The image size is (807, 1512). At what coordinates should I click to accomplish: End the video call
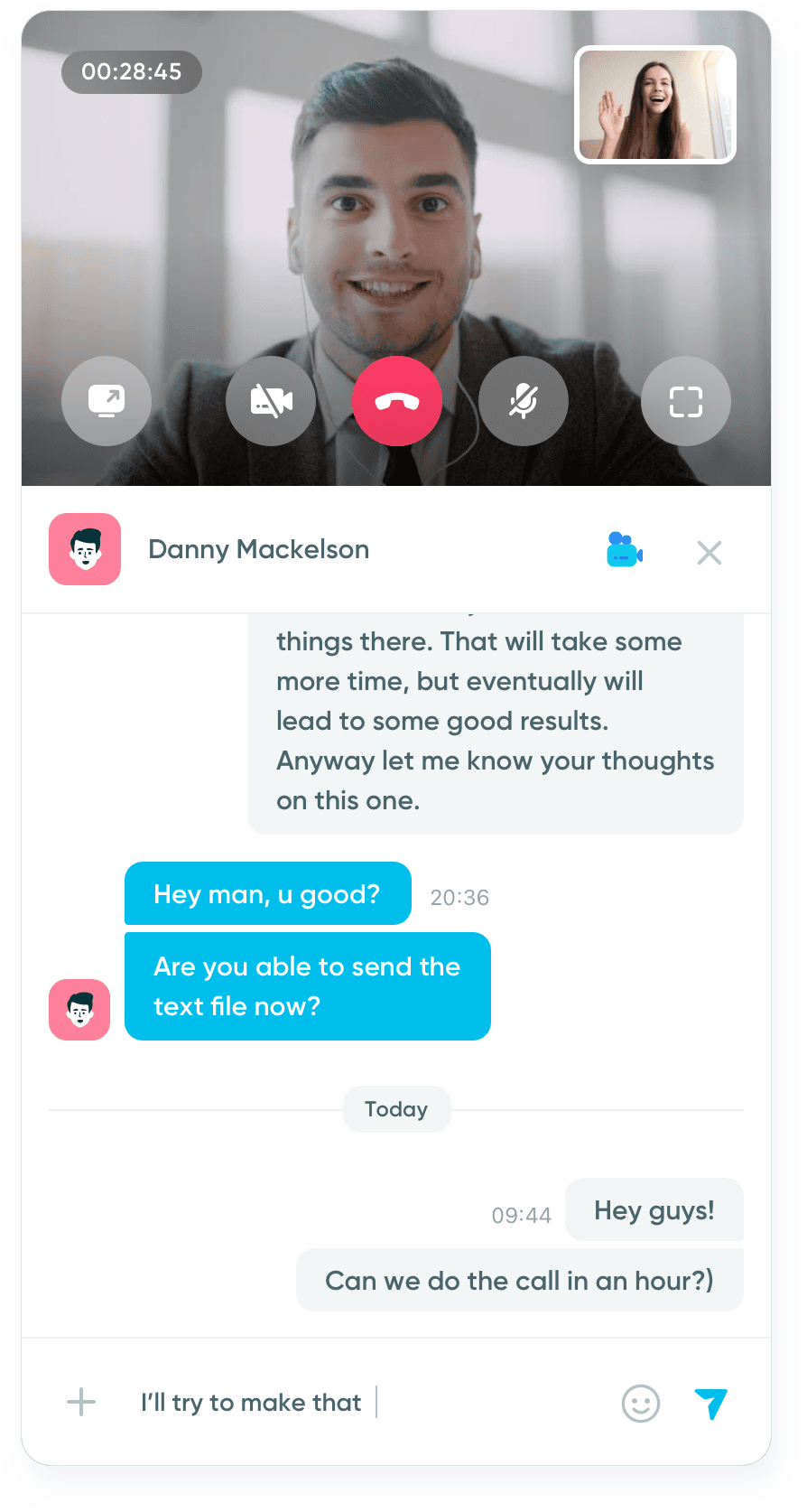(x=396, y=401)
